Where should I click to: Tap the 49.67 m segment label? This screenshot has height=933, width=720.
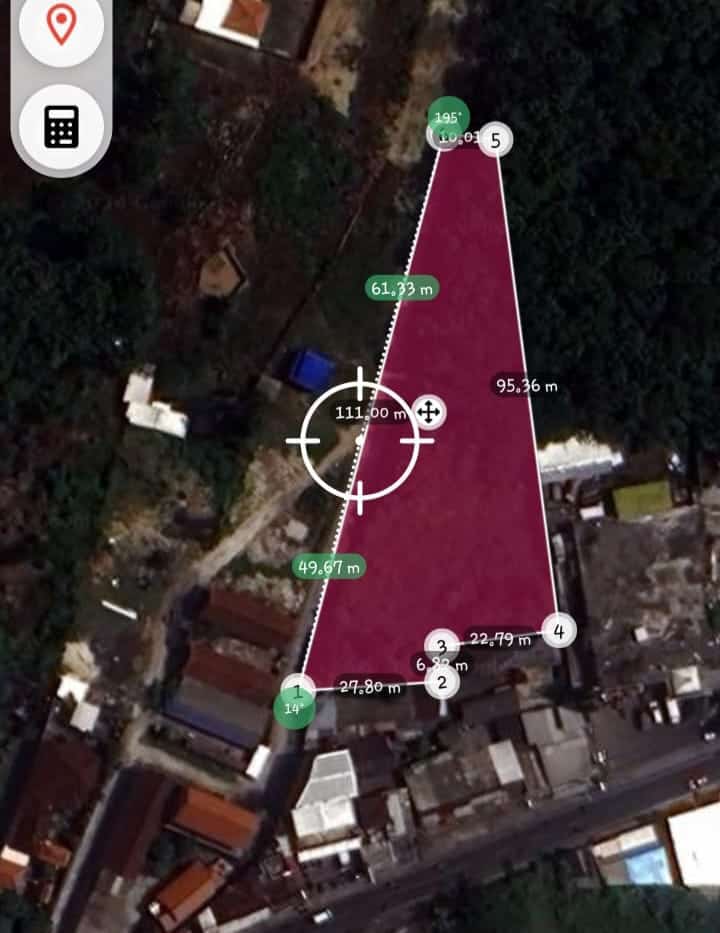328,567
